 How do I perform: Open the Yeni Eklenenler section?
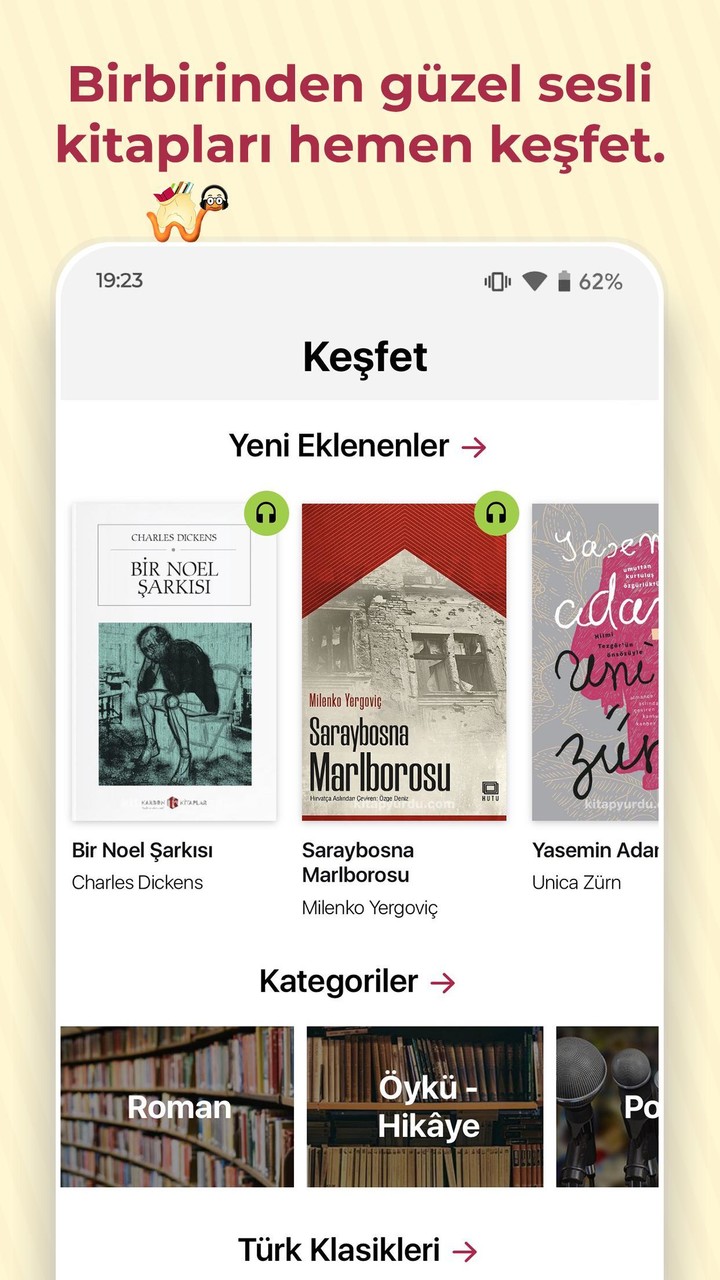coord(340,447)
